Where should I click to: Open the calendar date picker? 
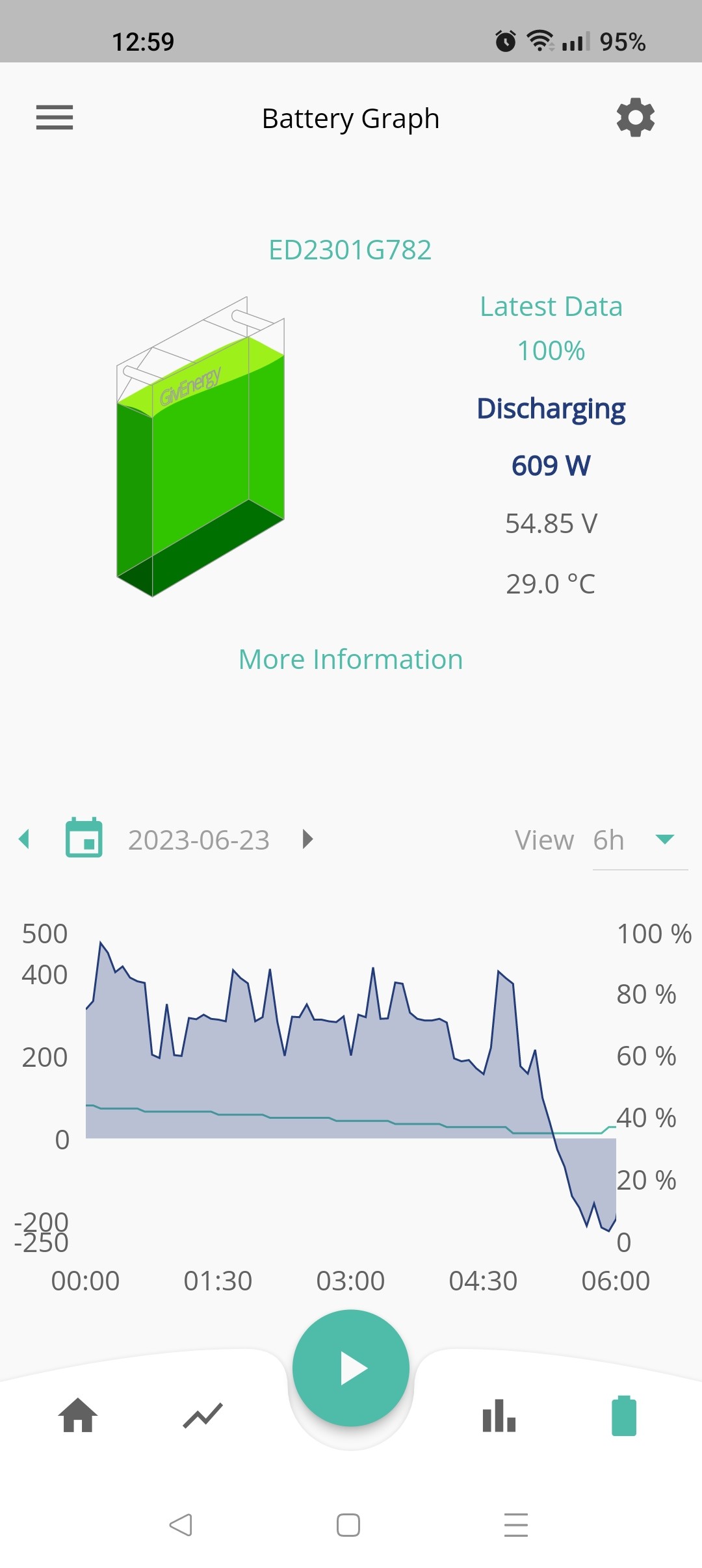[84, 838]
